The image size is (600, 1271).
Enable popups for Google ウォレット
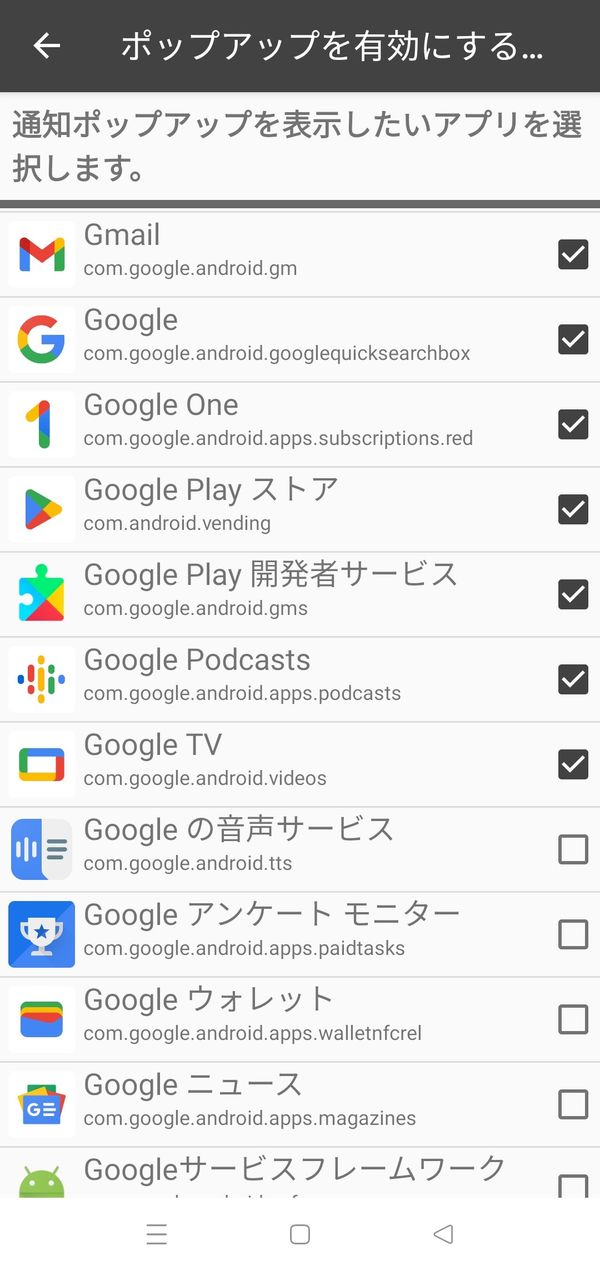tap(573, 1019)
